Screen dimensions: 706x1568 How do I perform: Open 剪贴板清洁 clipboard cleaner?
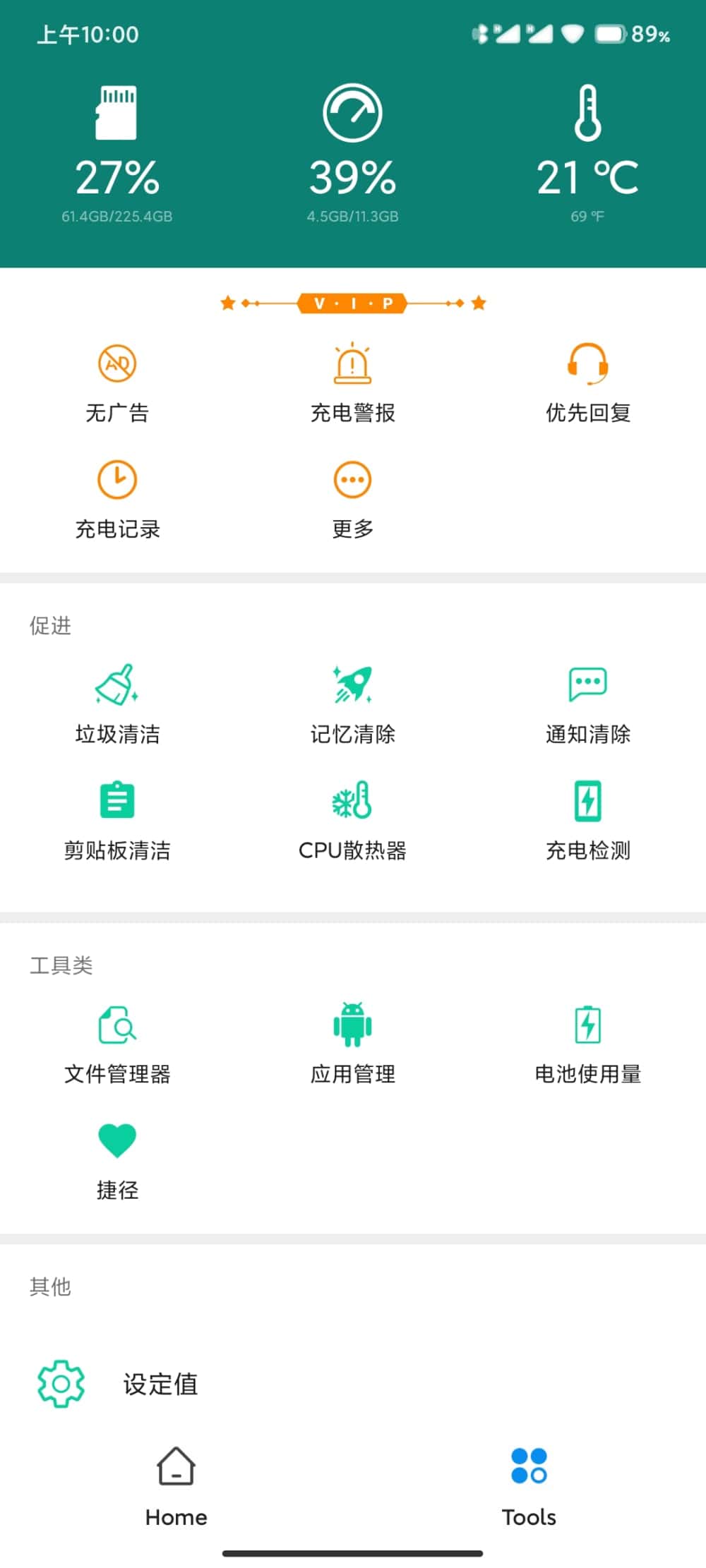(x=117, y=820)
